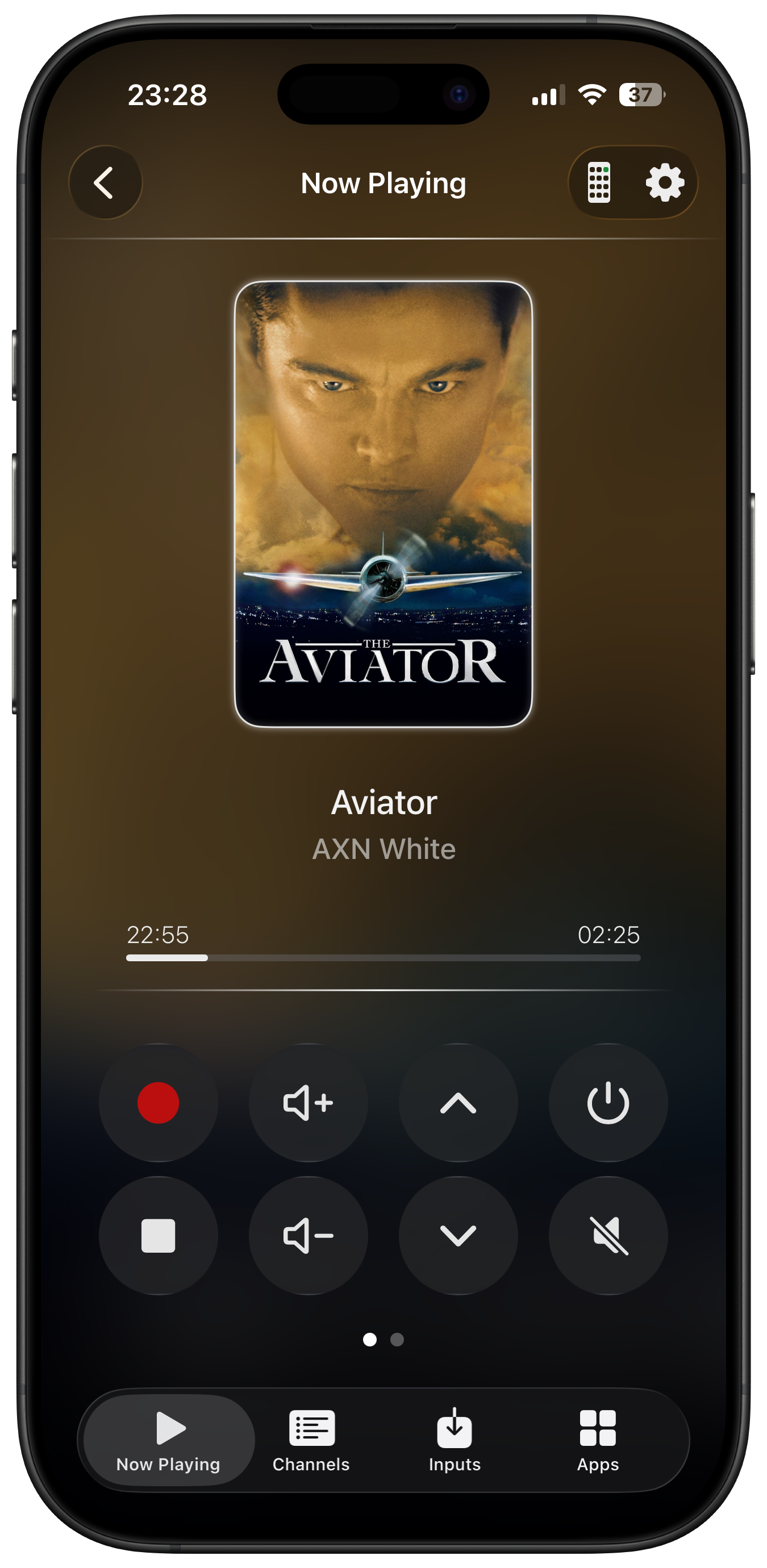Open settings gear
The width and height of the screenshot is (767, 1568).
click(665, 182)
